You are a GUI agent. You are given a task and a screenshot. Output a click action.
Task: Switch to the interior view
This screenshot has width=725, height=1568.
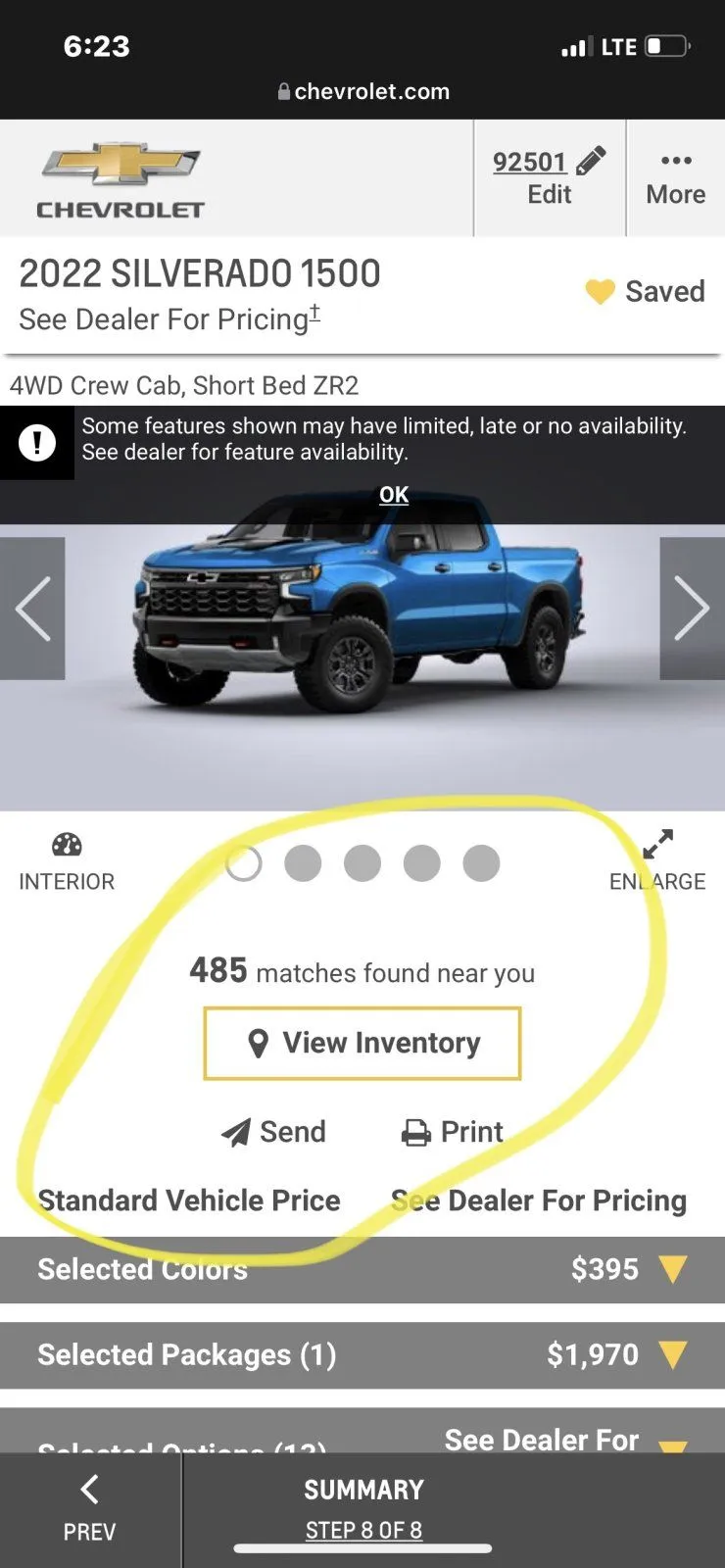[x=67, y=862]
